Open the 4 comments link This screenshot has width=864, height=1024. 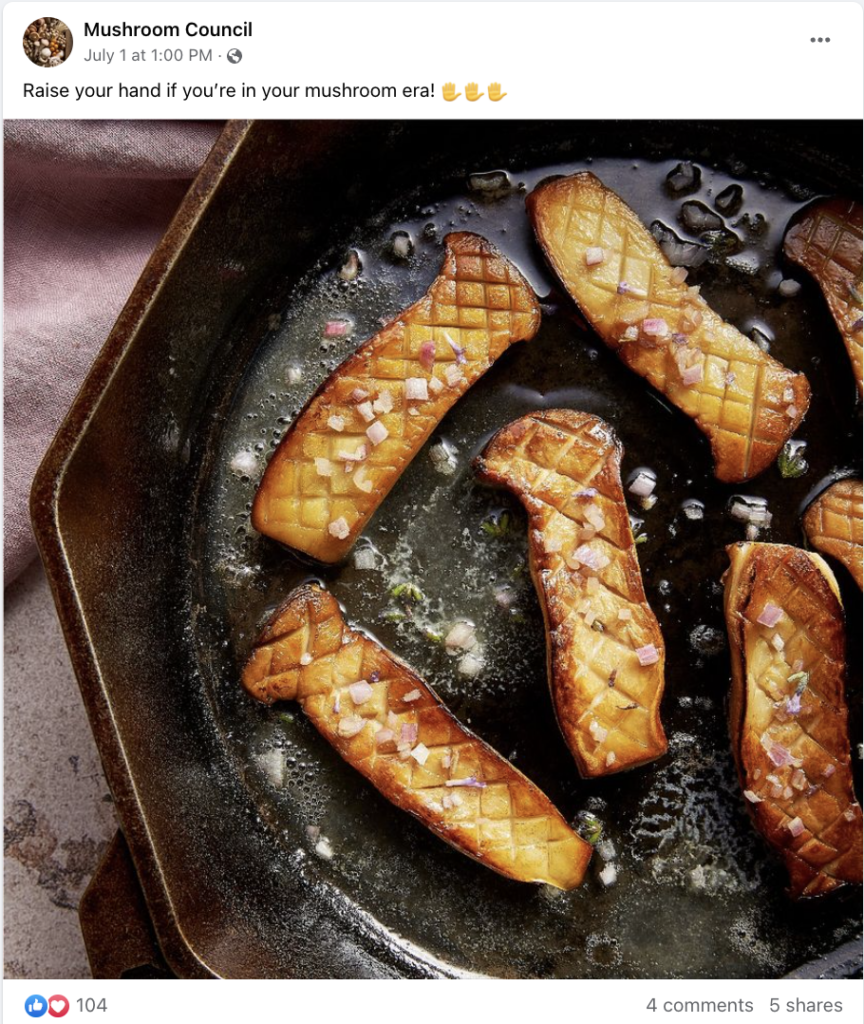pyautogui.click(x=699, y=1005)
